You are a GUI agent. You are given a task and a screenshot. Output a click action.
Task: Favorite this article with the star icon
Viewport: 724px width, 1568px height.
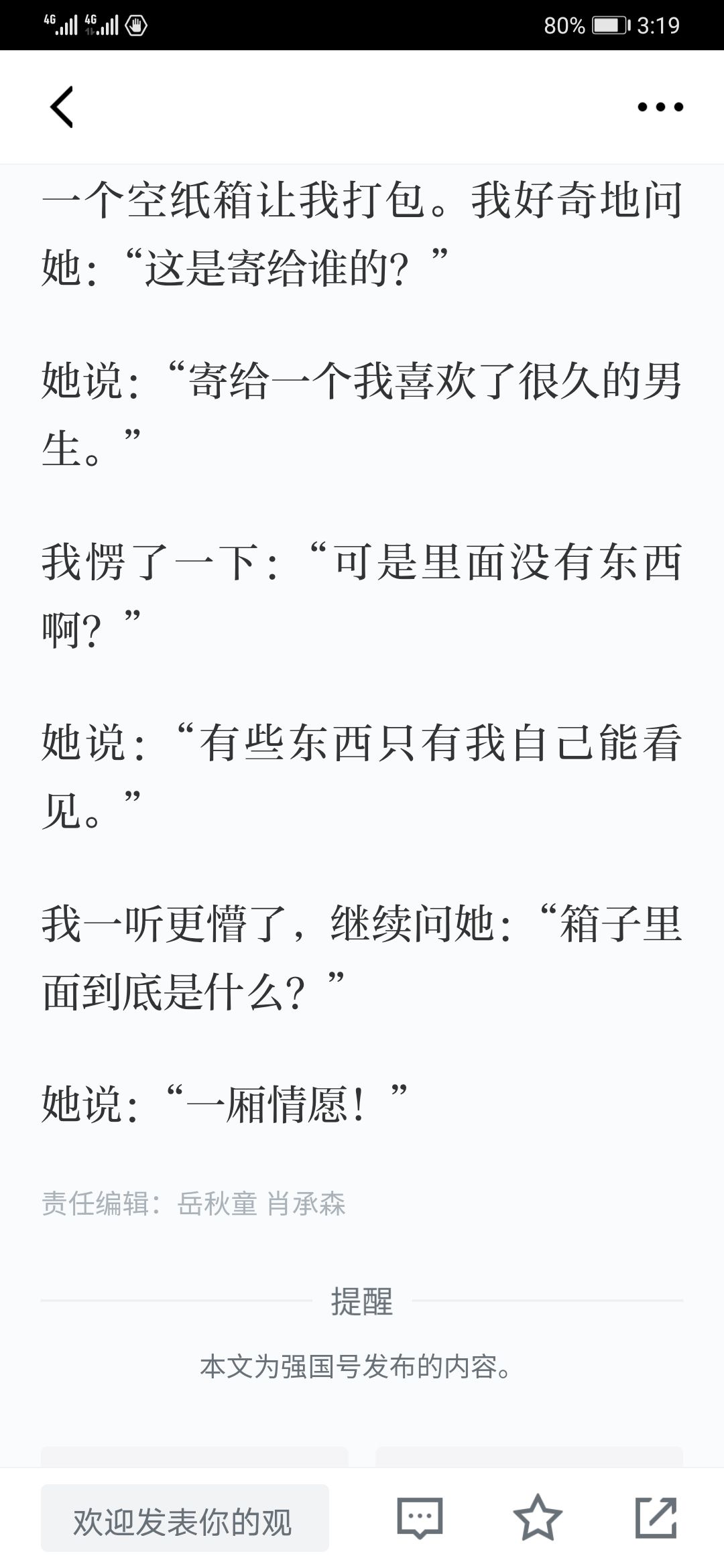(x=538, y=1517)
